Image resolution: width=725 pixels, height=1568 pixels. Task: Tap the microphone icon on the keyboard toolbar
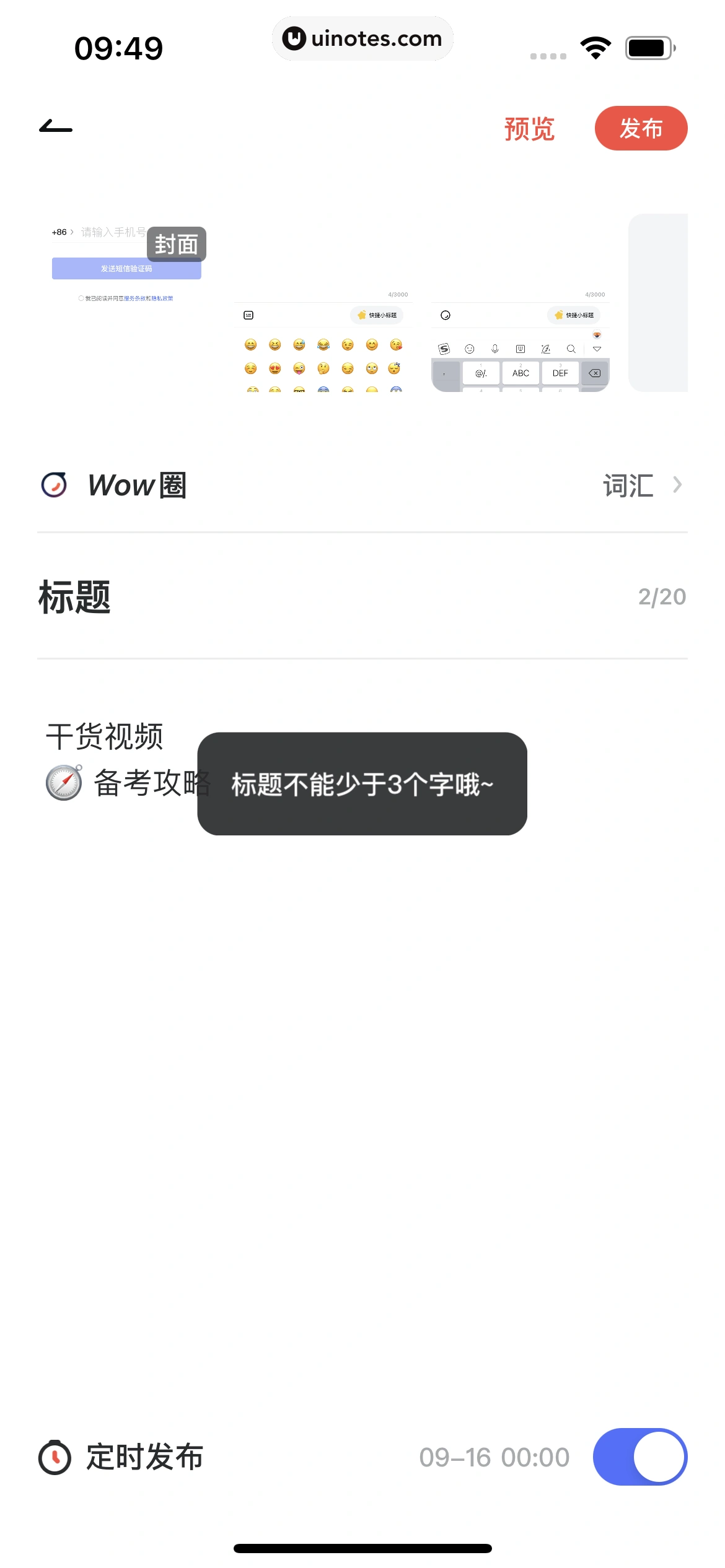[x=495, y=349]
